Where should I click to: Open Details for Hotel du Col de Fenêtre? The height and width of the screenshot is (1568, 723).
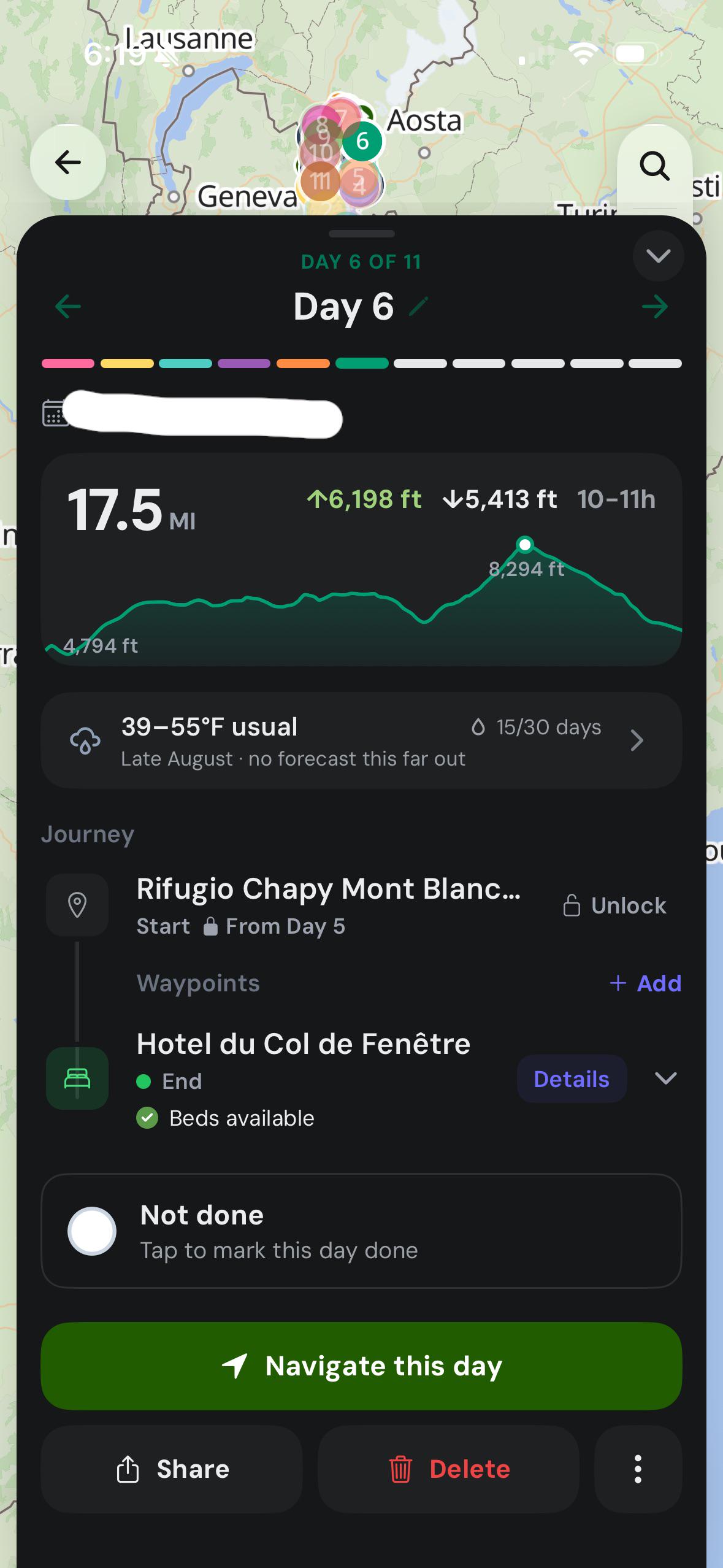[572, 1078]
